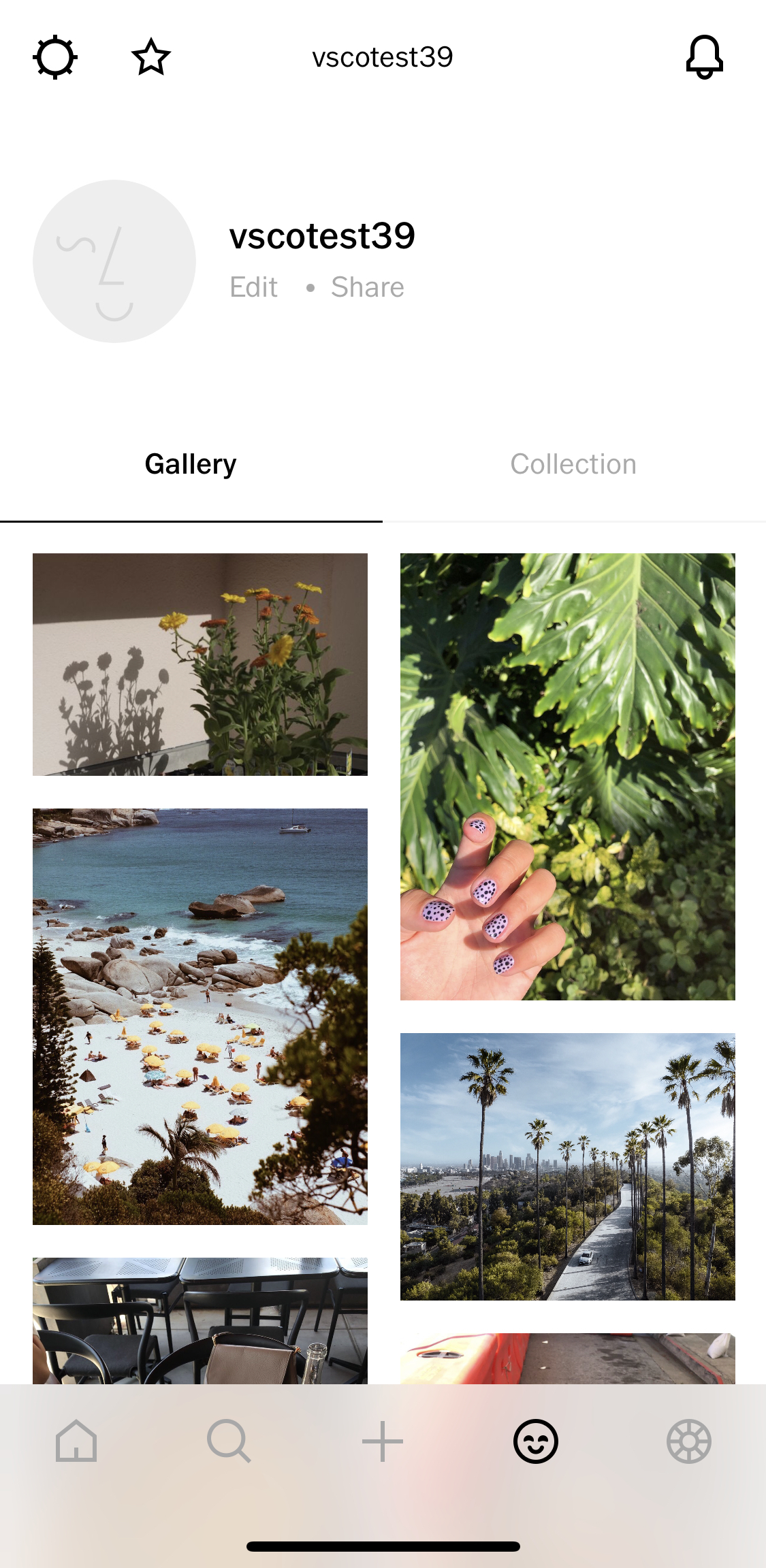Image resolution: width=766 pixels, height=1568 pixels.
Task: Share the vscotest39 profile
Action: coord(367,287)
